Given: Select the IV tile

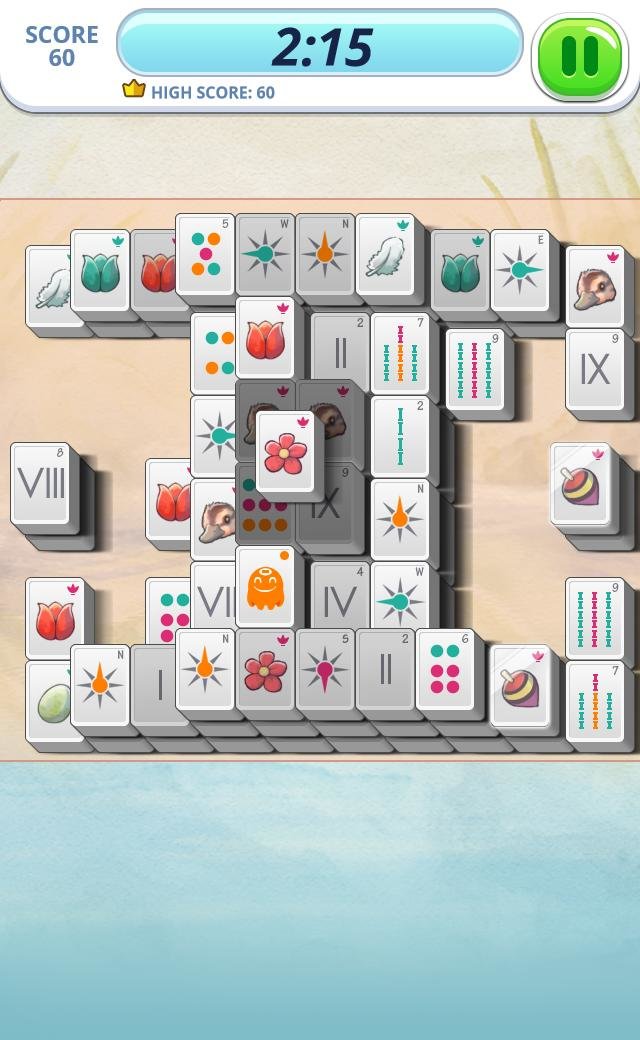Looking at the screenshot, I should point(340,596).
